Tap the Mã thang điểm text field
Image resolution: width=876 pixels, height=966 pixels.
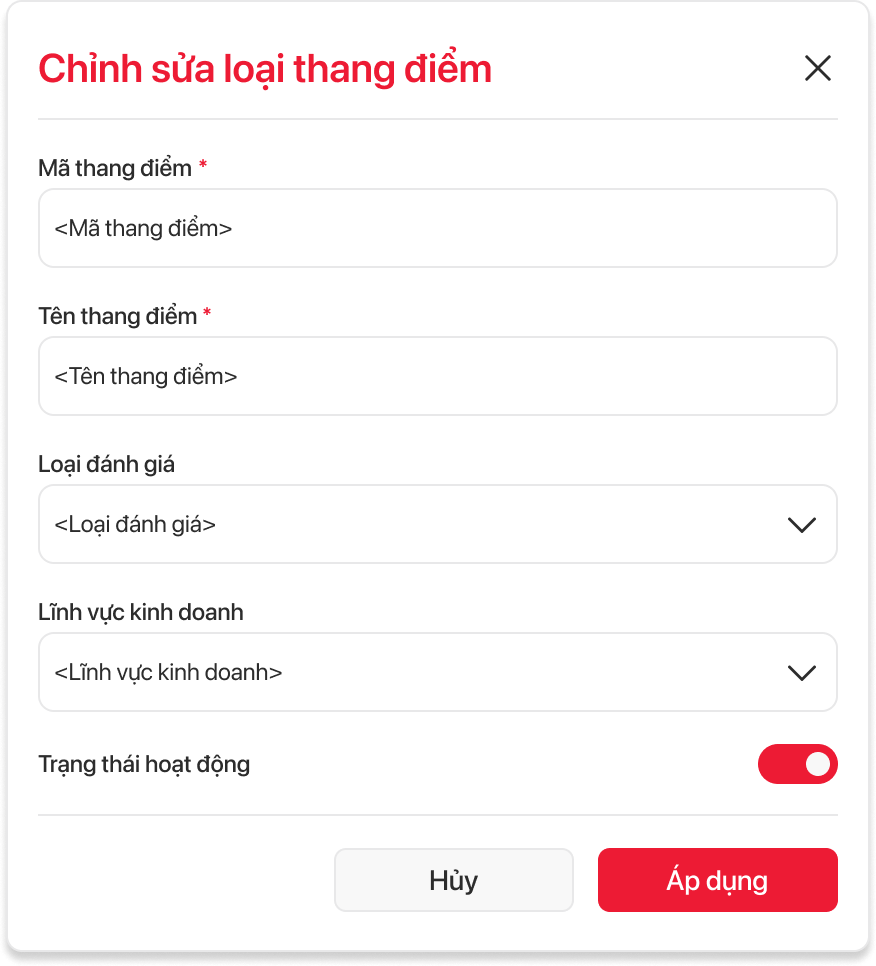pos(437,228)
